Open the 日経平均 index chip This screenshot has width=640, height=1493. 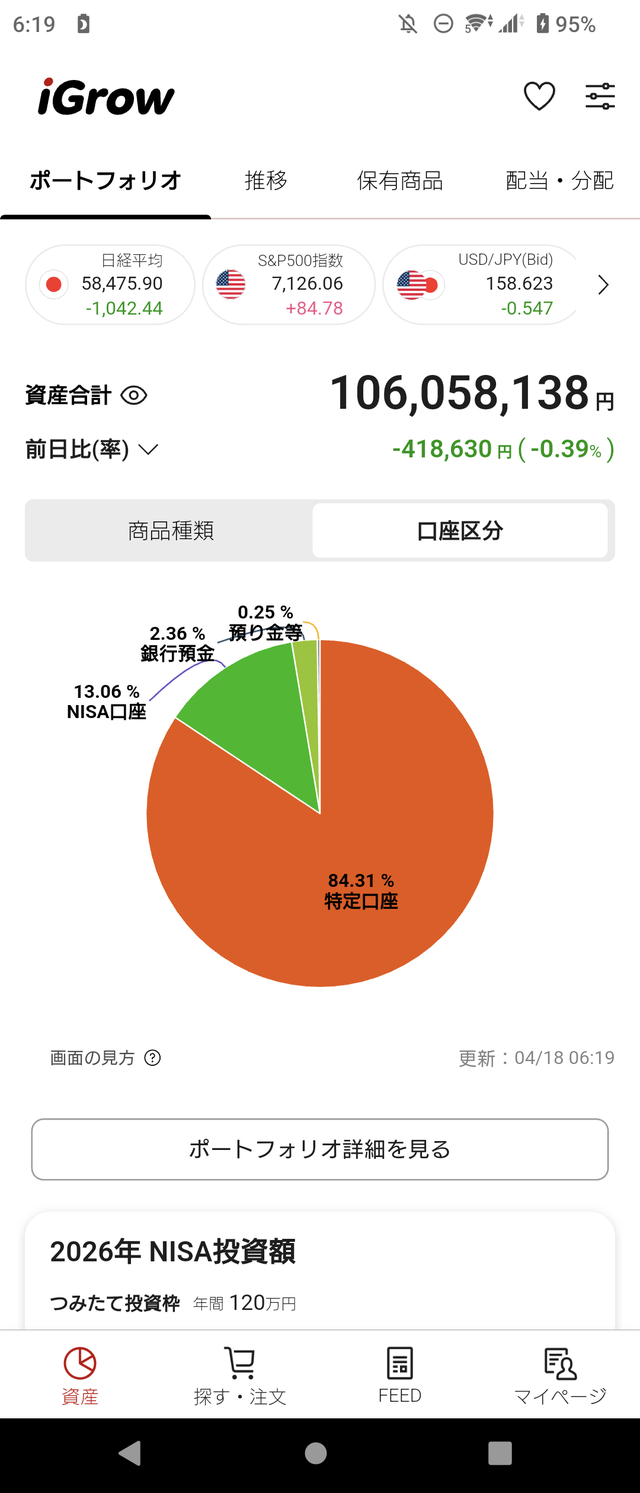[x=109, y=285]
